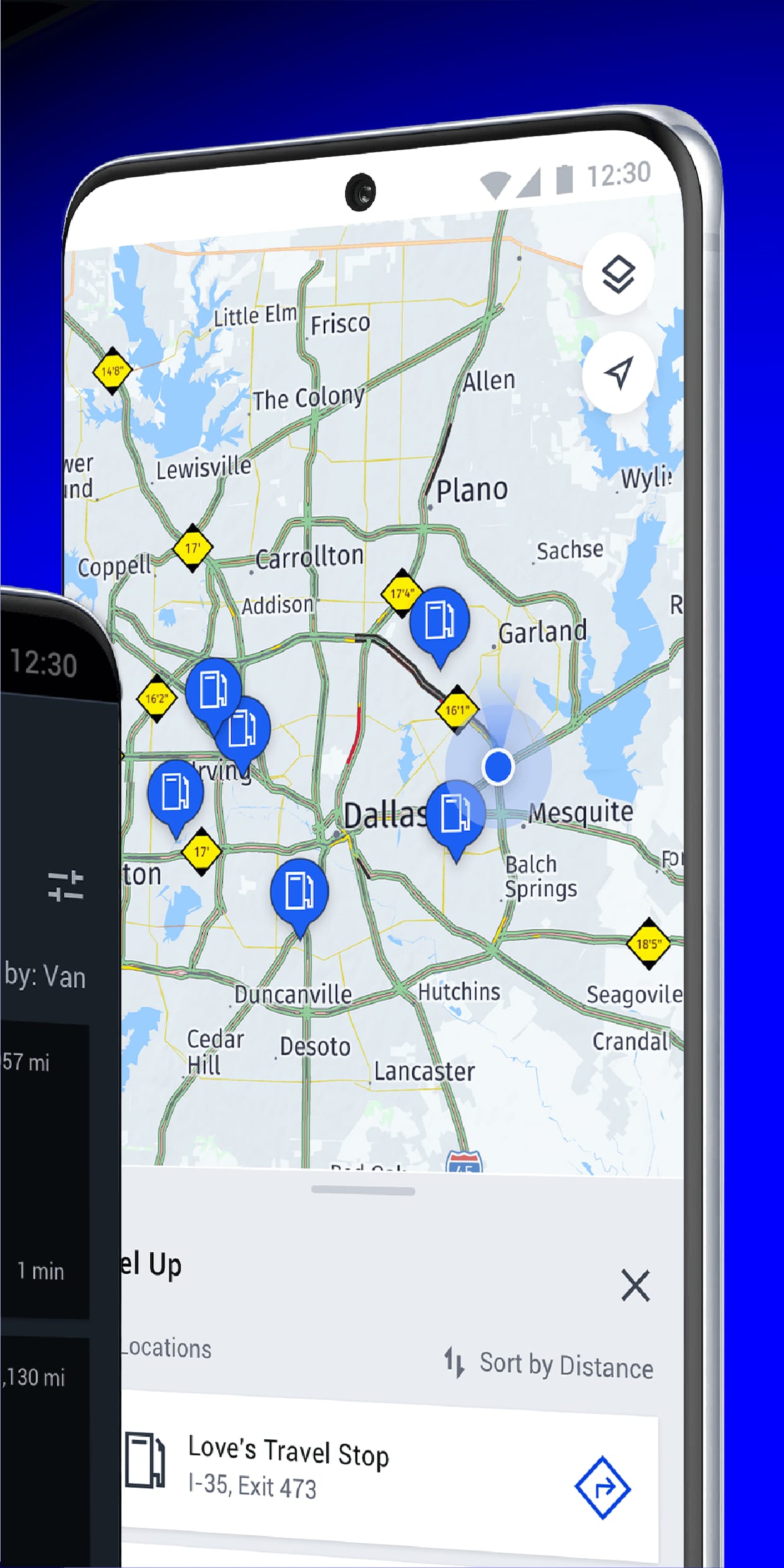Tap the blue current location dot on the map
The height and width of the screenshot is (1568, 784).
click(498, 766)
